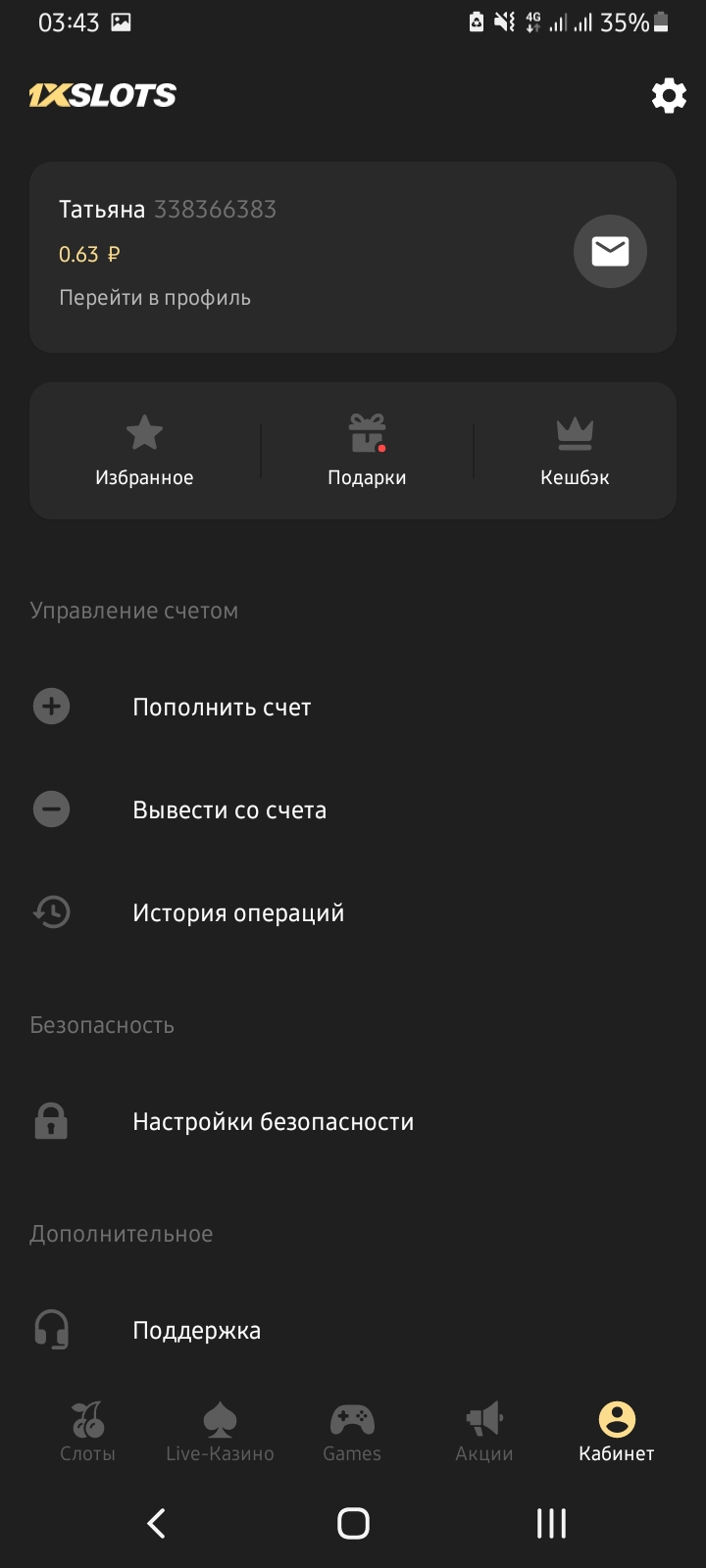Open the settings gear icon
This screenshot has width=706, height=1568.
pyautogui.click(x=669, y=96)
